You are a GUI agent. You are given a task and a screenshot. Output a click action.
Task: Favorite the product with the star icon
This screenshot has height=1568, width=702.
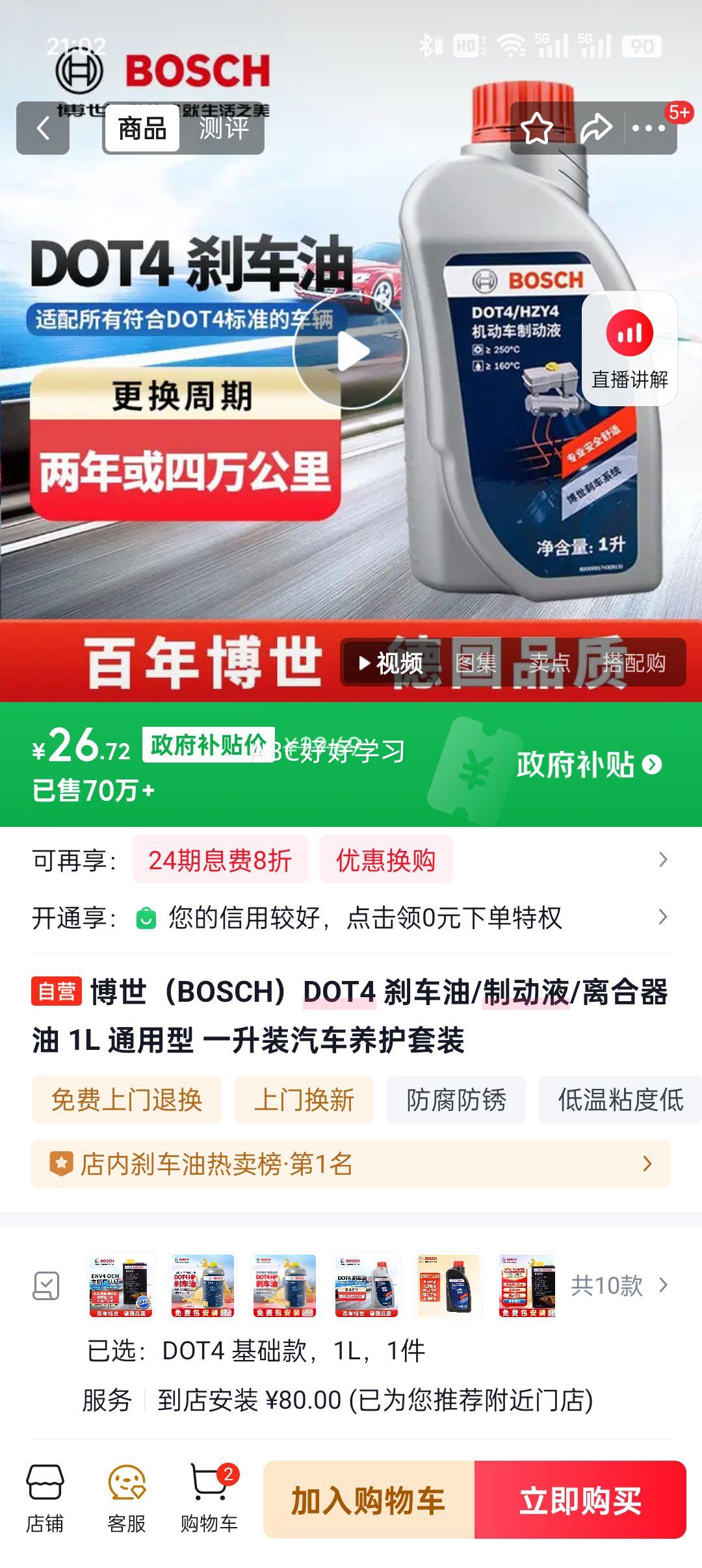point(537,129)
